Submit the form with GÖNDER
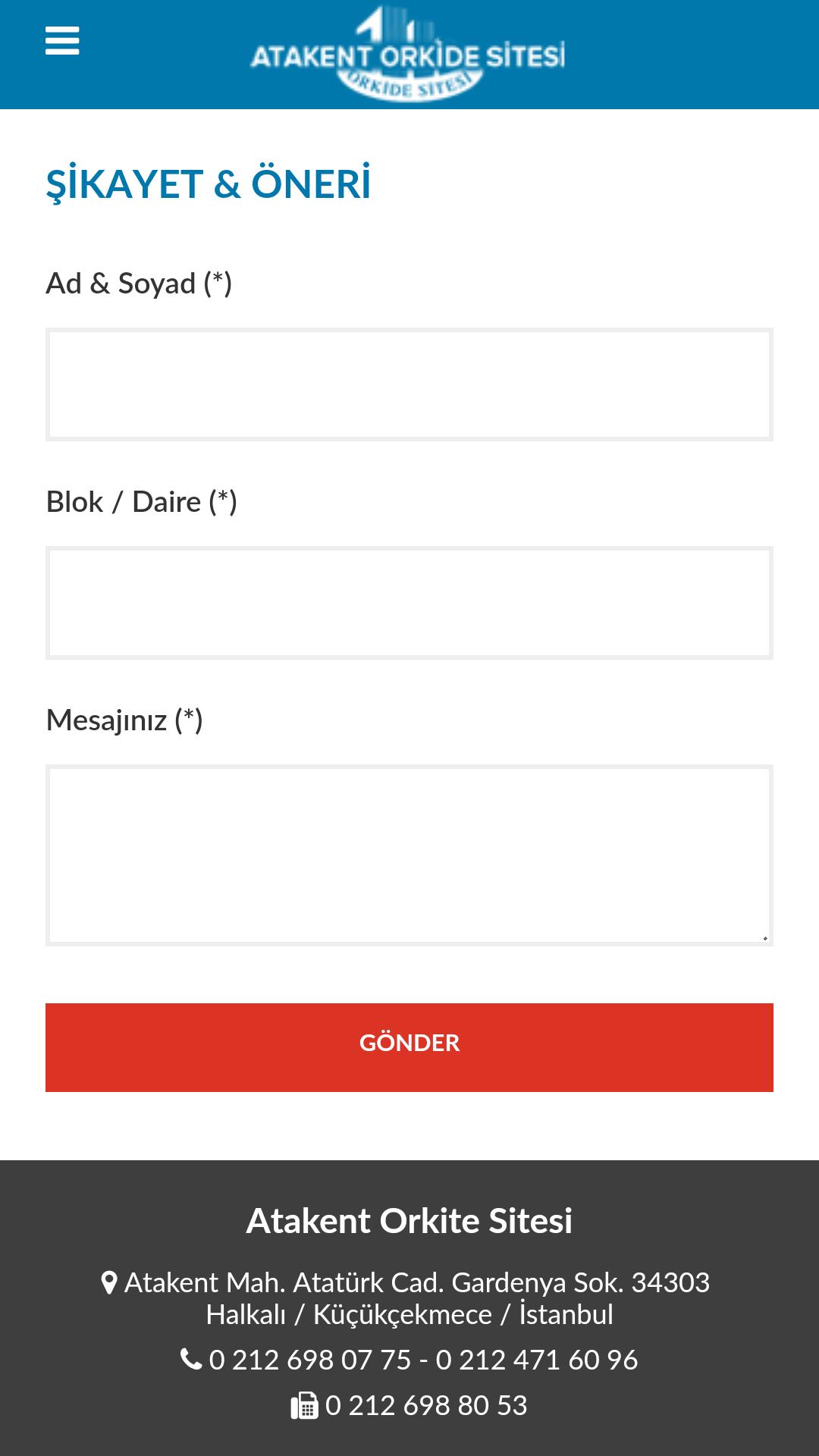 [409, 1047]
